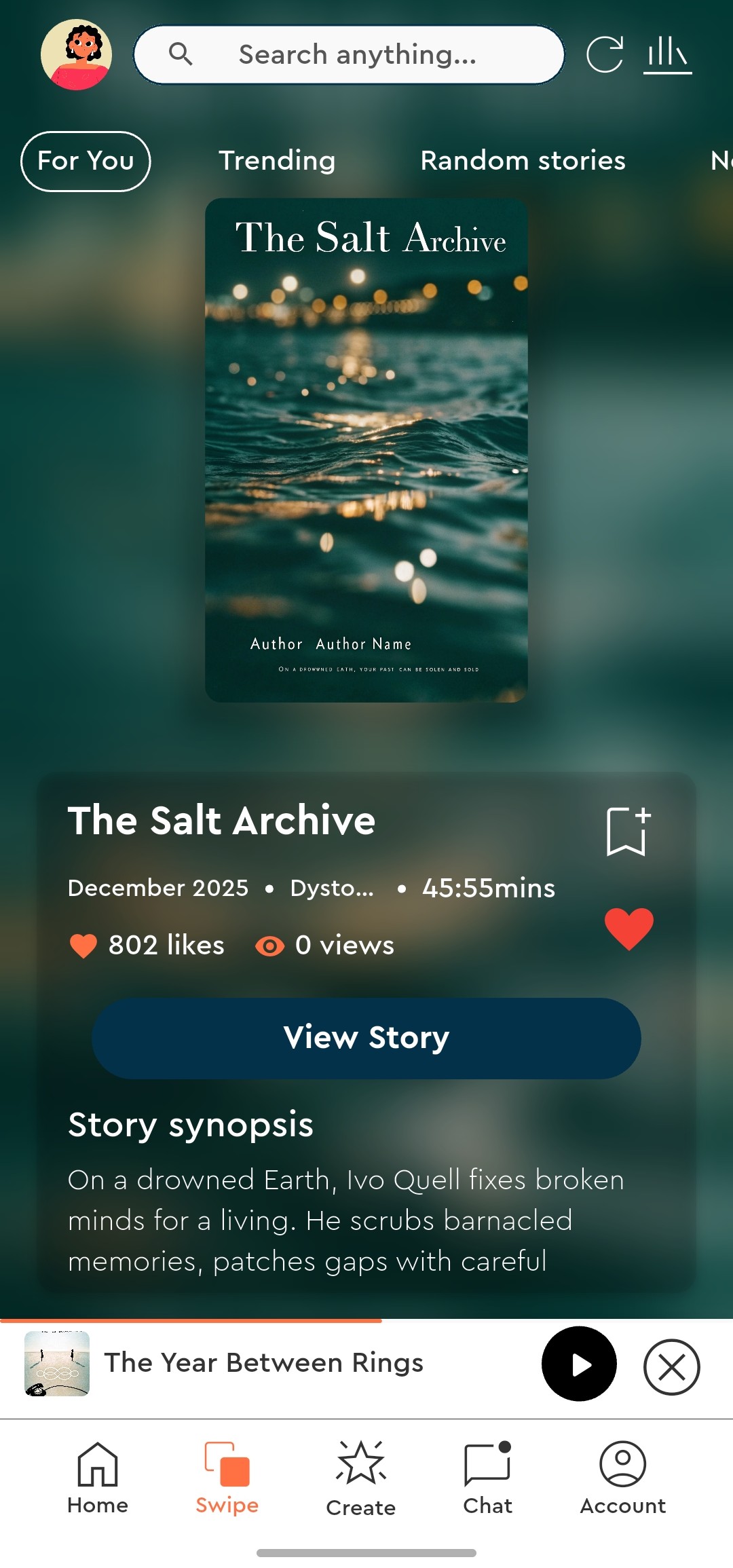Viewport: 733px width, 1568px height.
Task: Open The Year Between Rings thumbnail
Action: pyautogui.click(x=57, y=1364)
